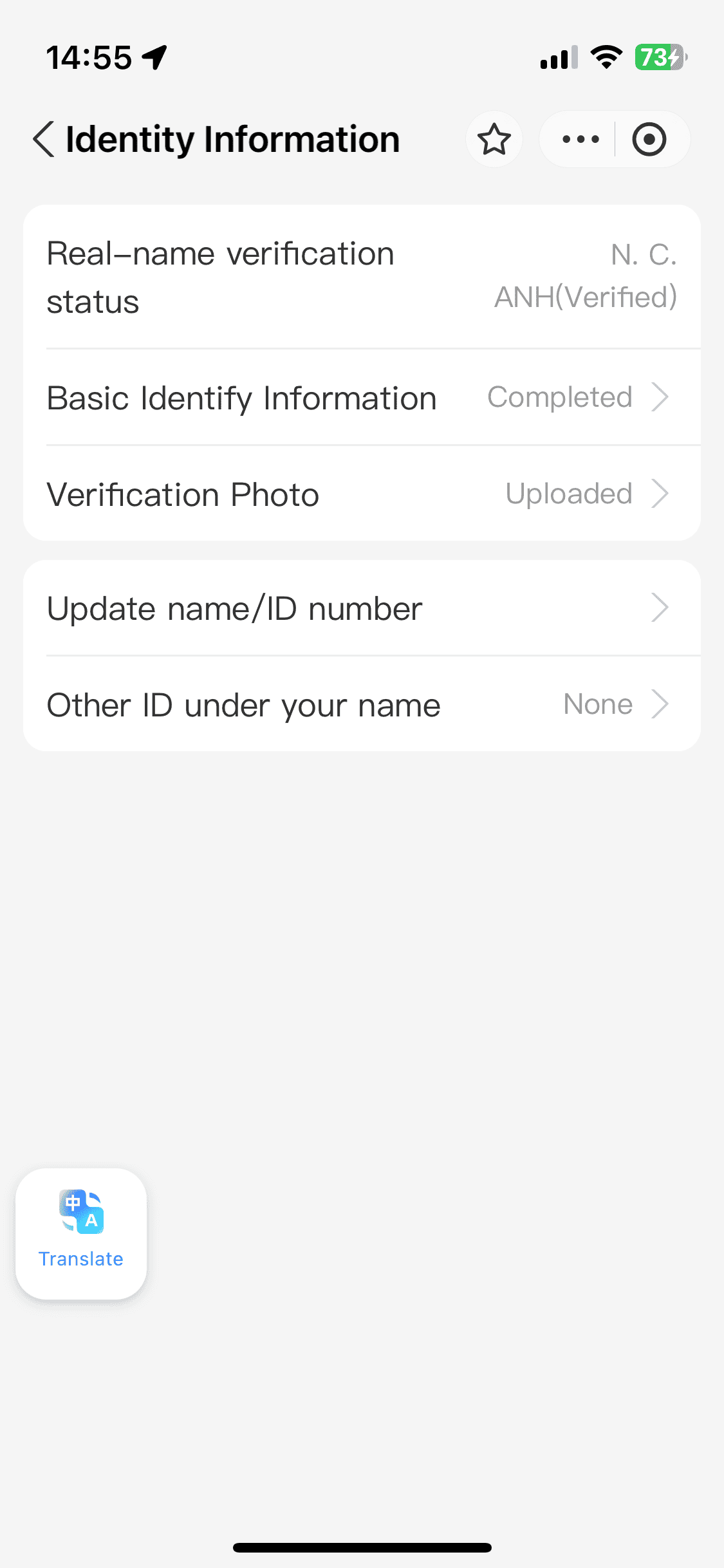724x1568 pixels.
Task: Open the three-dot more options menu
Action: [x=580, y=139]
